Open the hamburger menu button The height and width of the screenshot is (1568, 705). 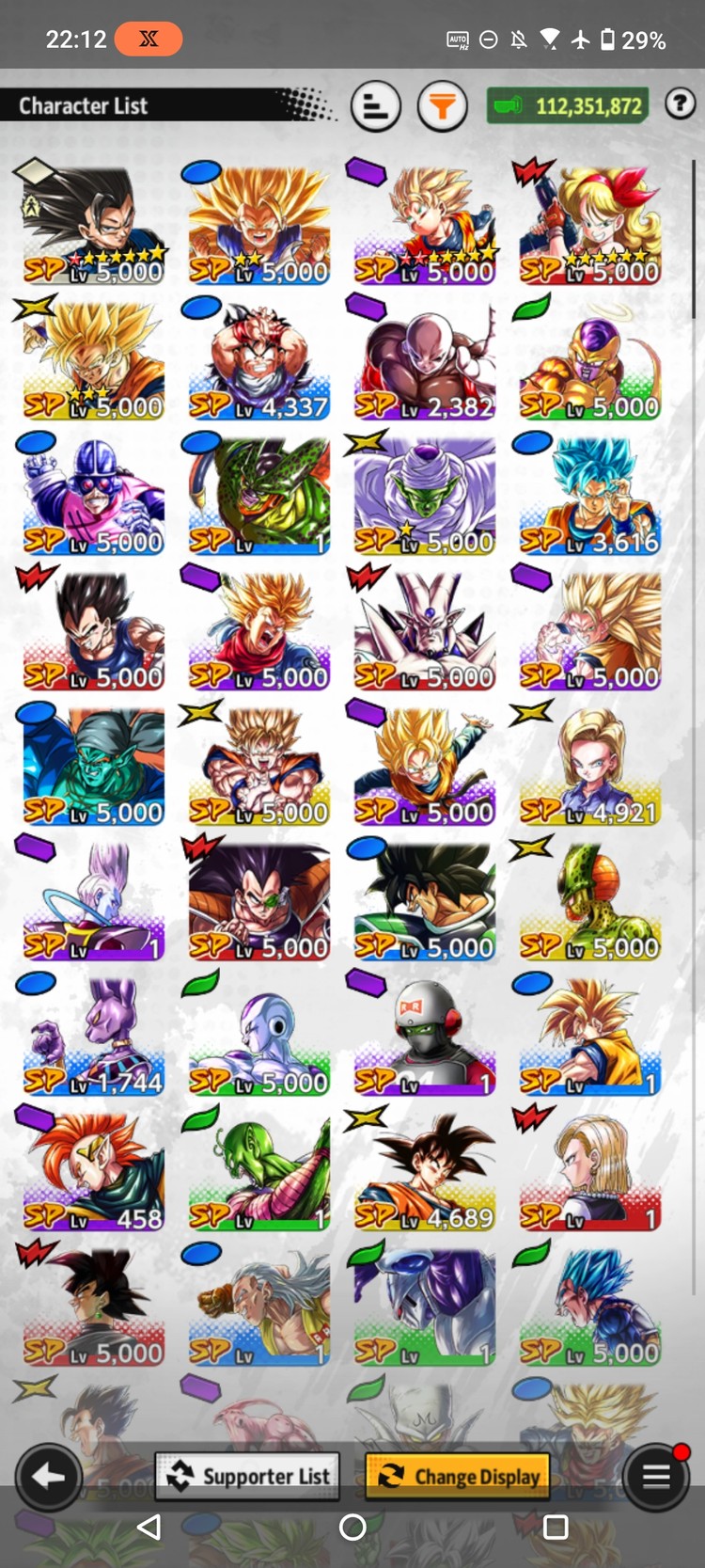[656, 1477]
